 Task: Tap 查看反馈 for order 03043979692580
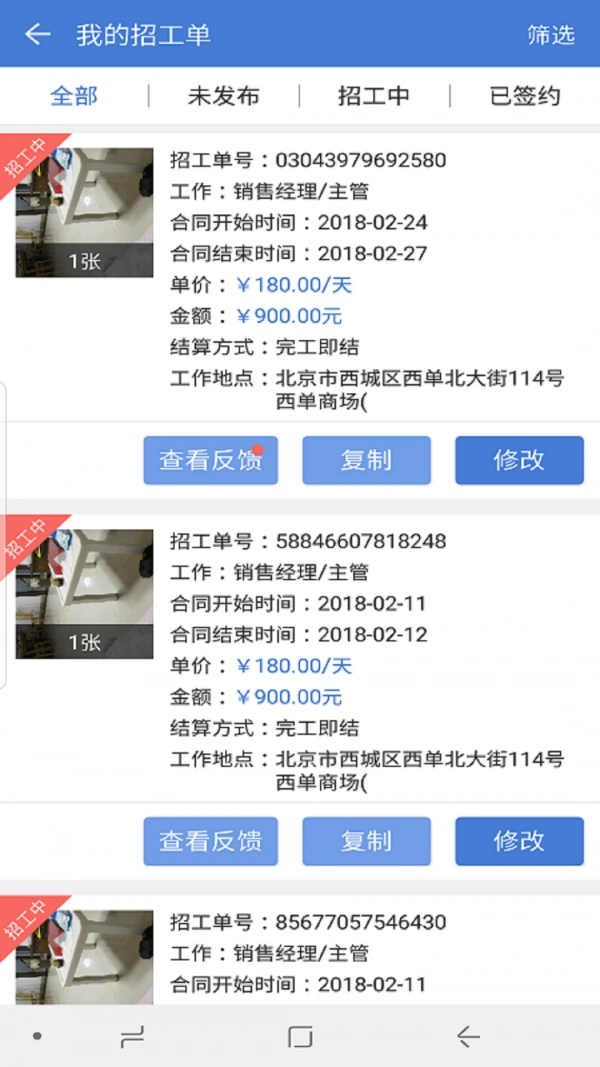point(210,460)
